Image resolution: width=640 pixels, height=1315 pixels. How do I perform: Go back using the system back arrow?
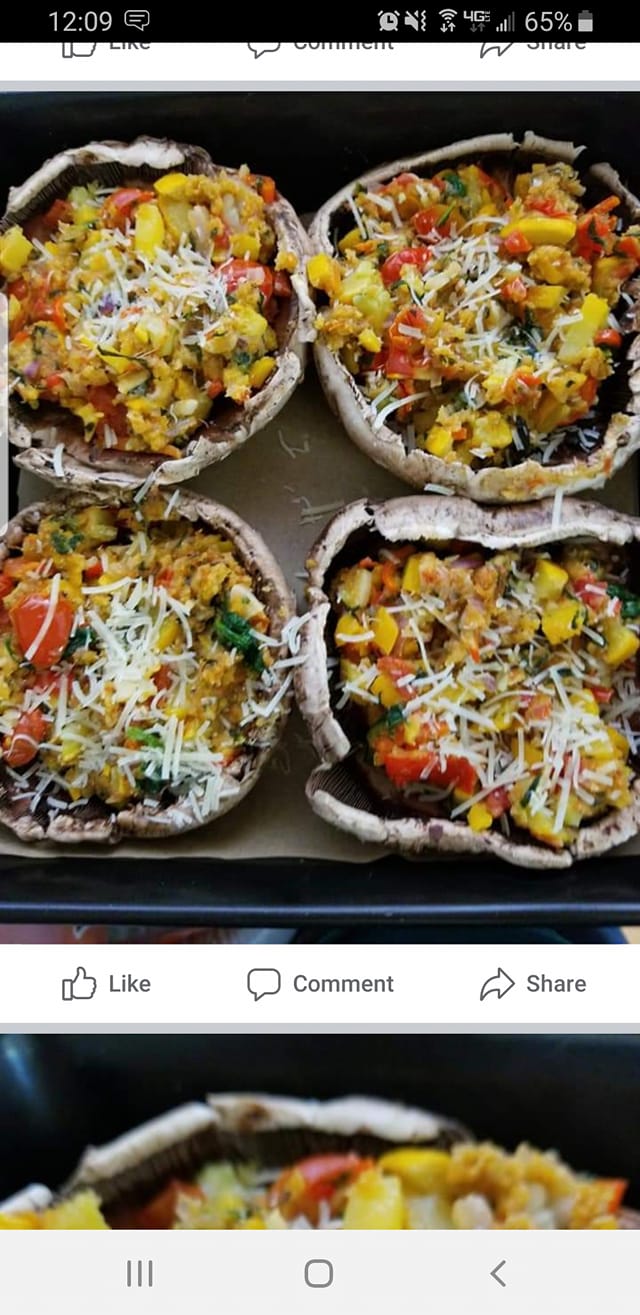point(498,1273)
